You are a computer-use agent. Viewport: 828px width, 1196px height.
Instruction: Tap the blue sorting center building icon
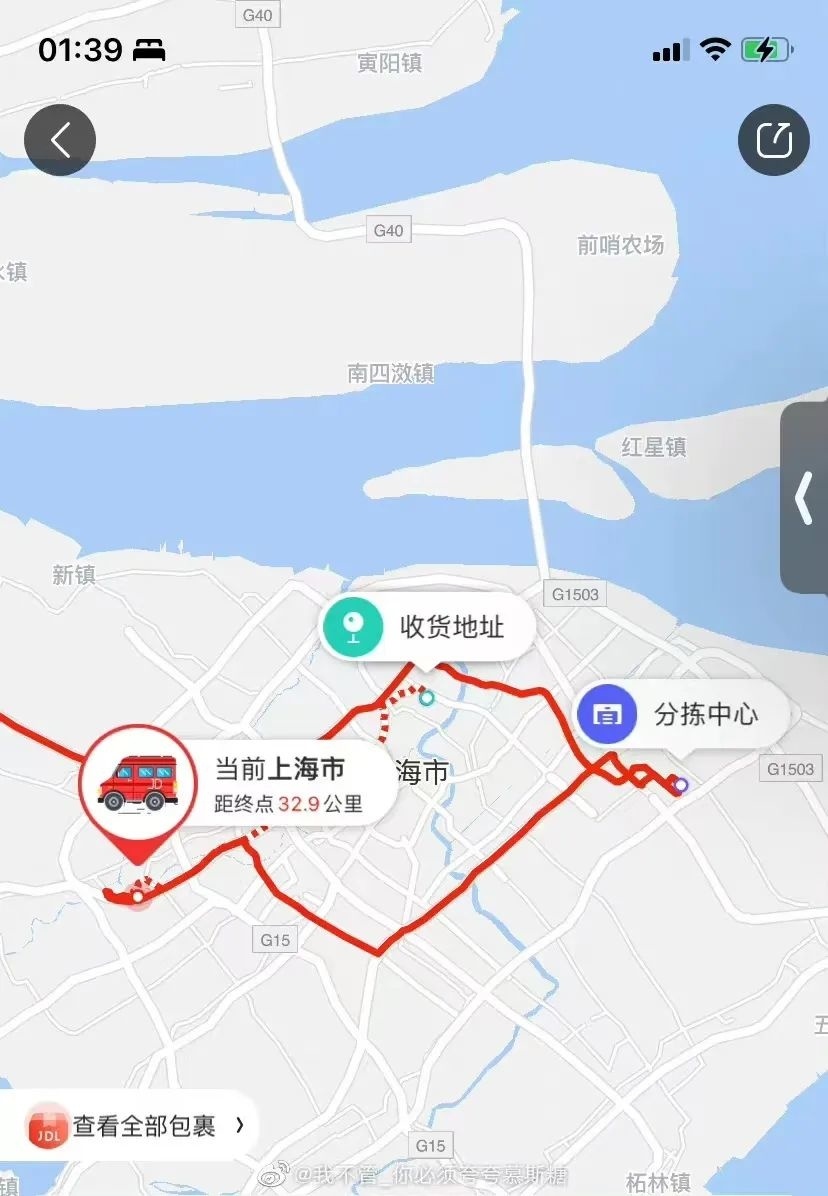point(608,715)
